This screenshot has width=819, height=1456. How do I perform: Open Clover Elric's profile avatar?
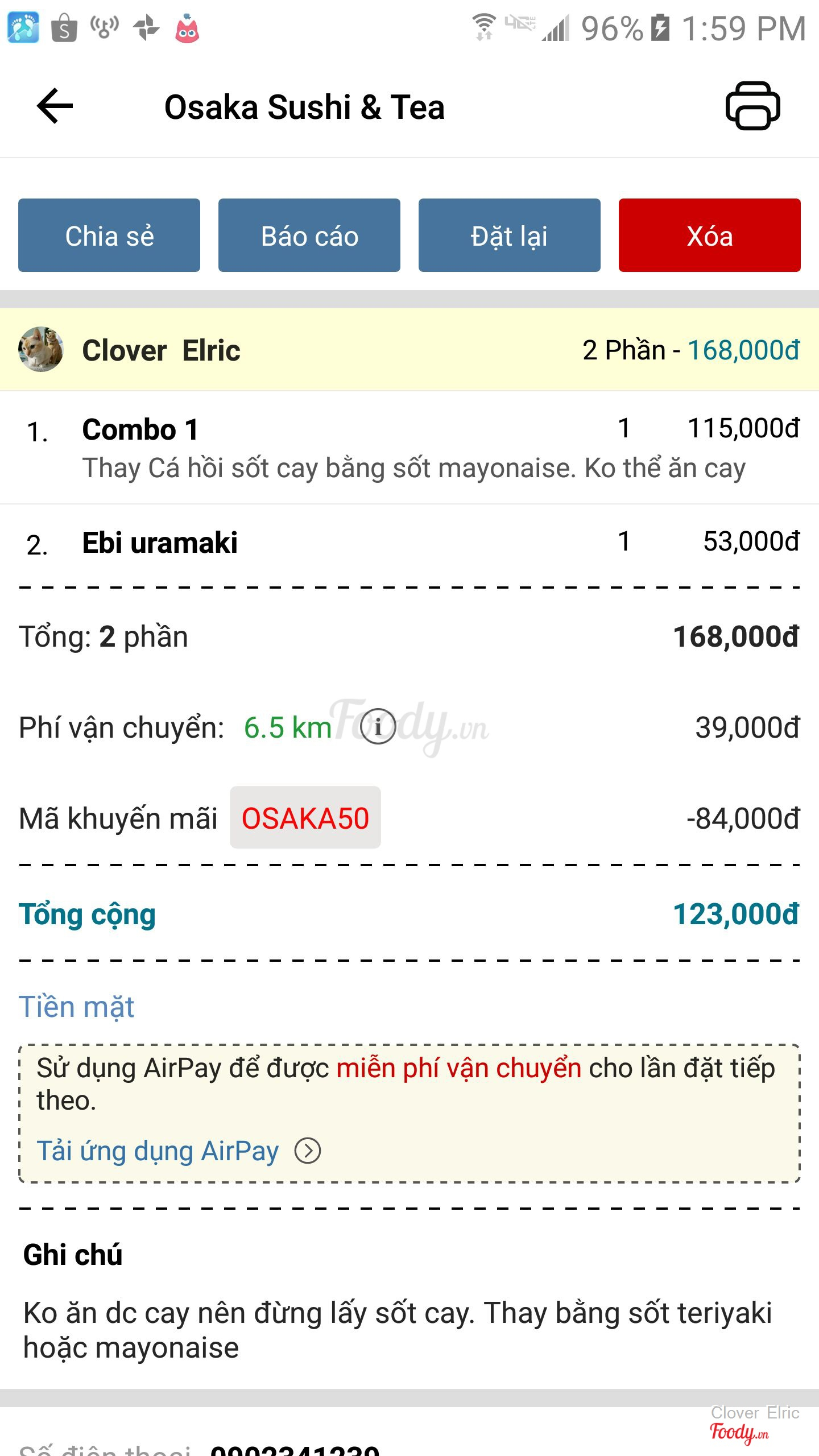(x=40, y=349)
